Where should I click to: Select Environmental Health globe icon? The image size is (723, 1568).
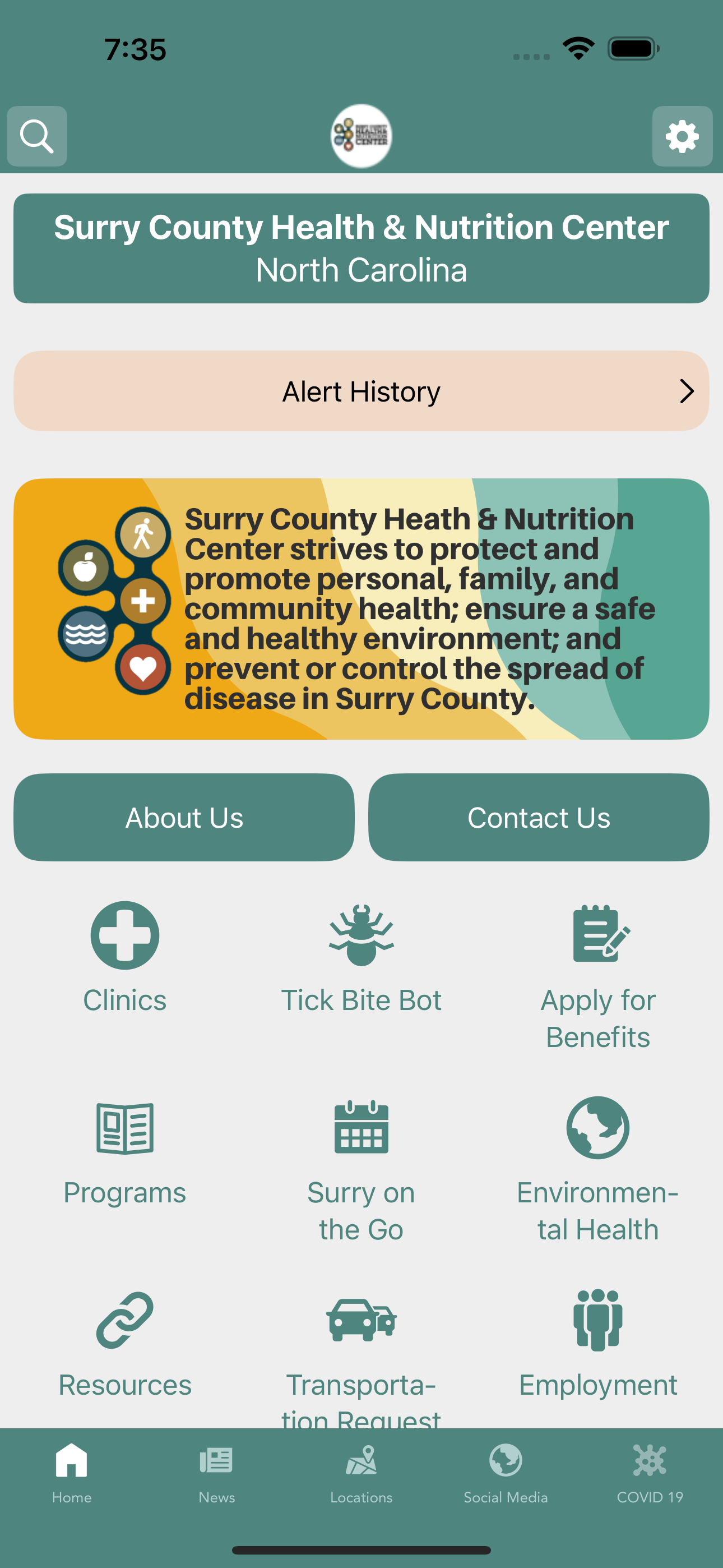[598, 1129]
